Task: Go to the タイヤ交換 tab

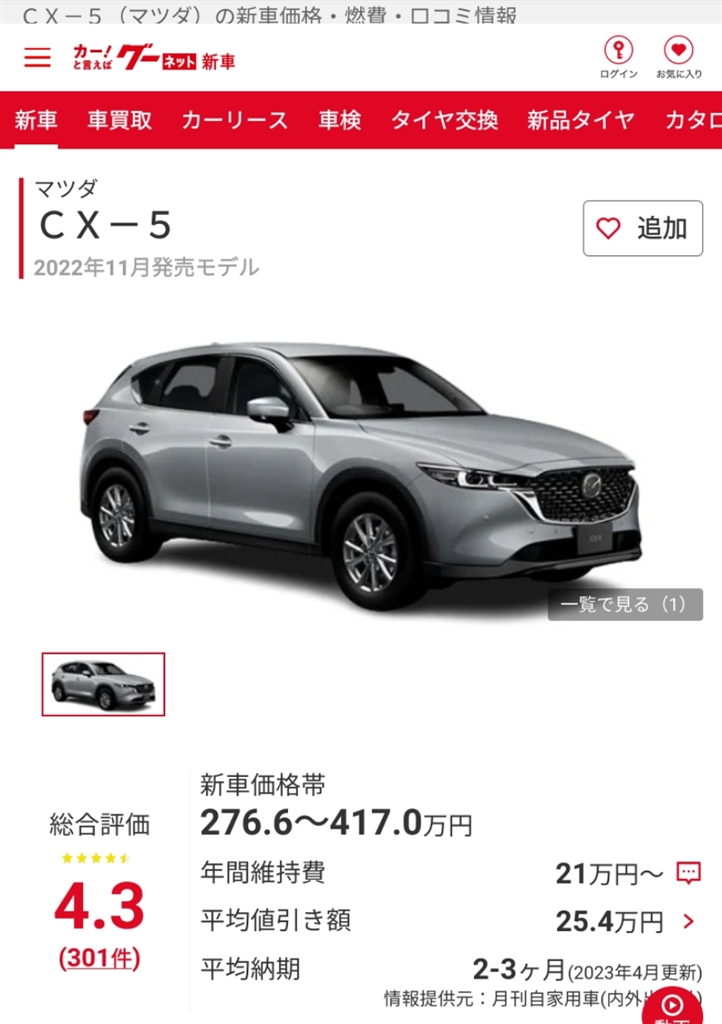Action: point(444,121)
